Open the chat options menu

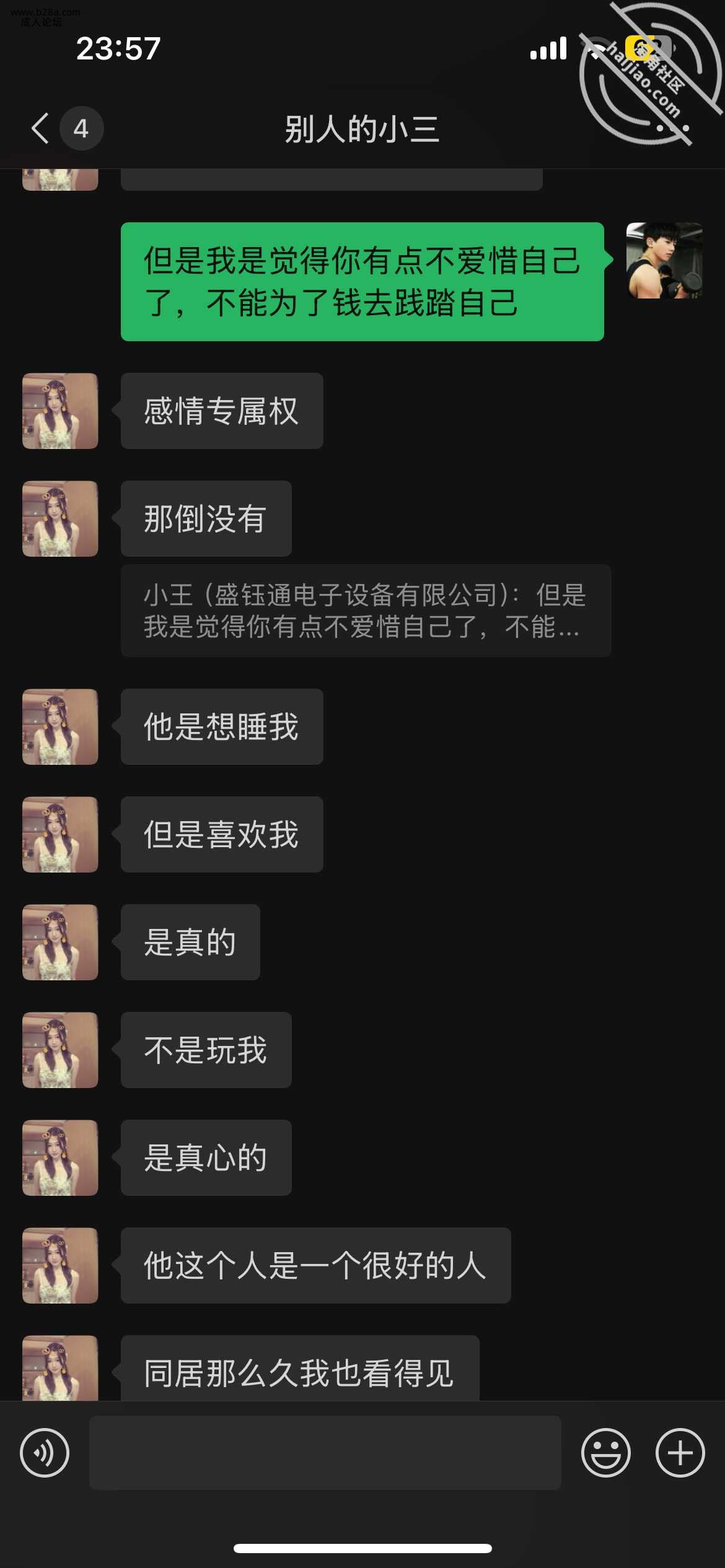click(x=672, y=128)
